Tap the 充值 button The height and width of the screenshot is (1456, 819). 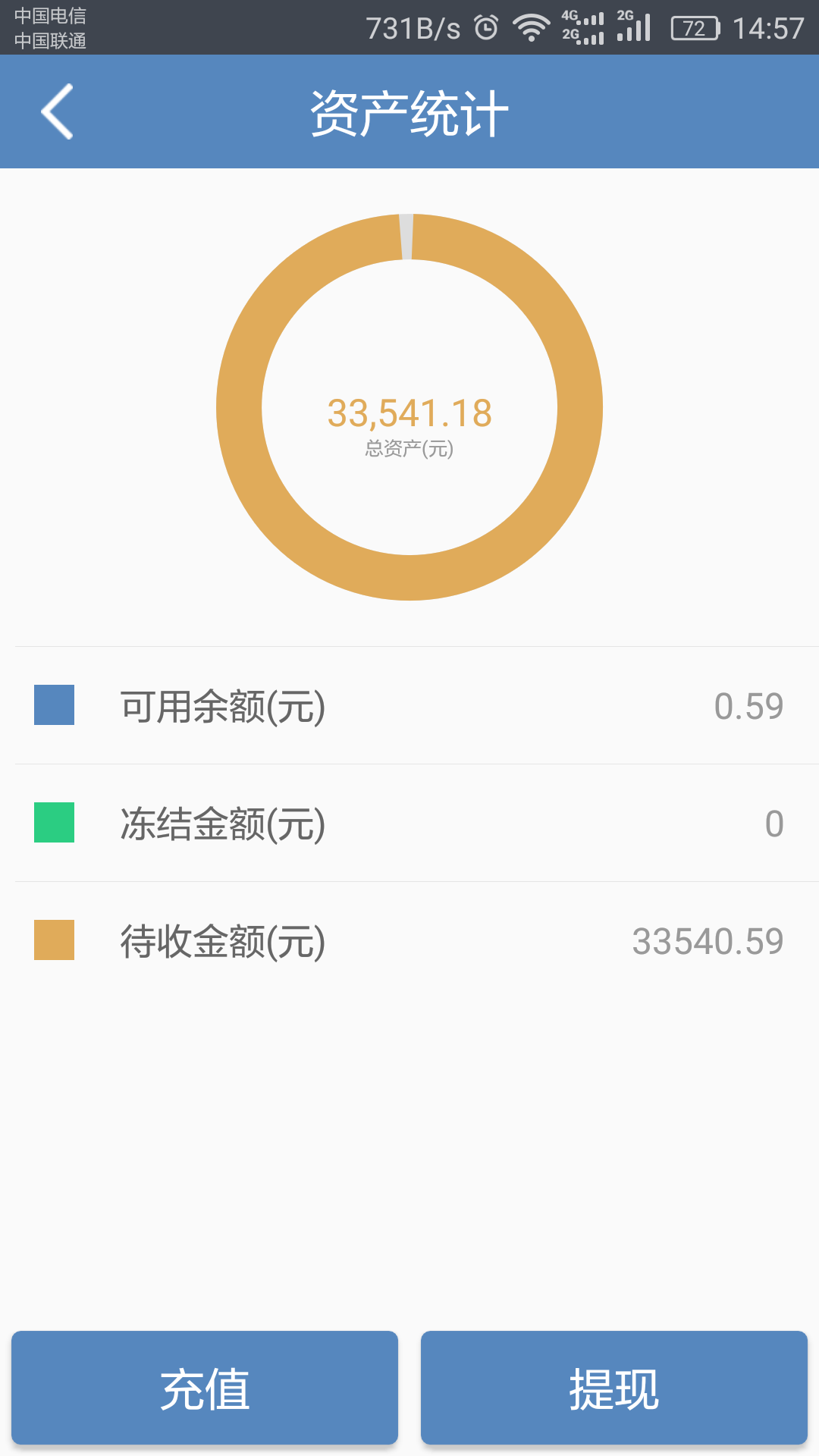205,1388
